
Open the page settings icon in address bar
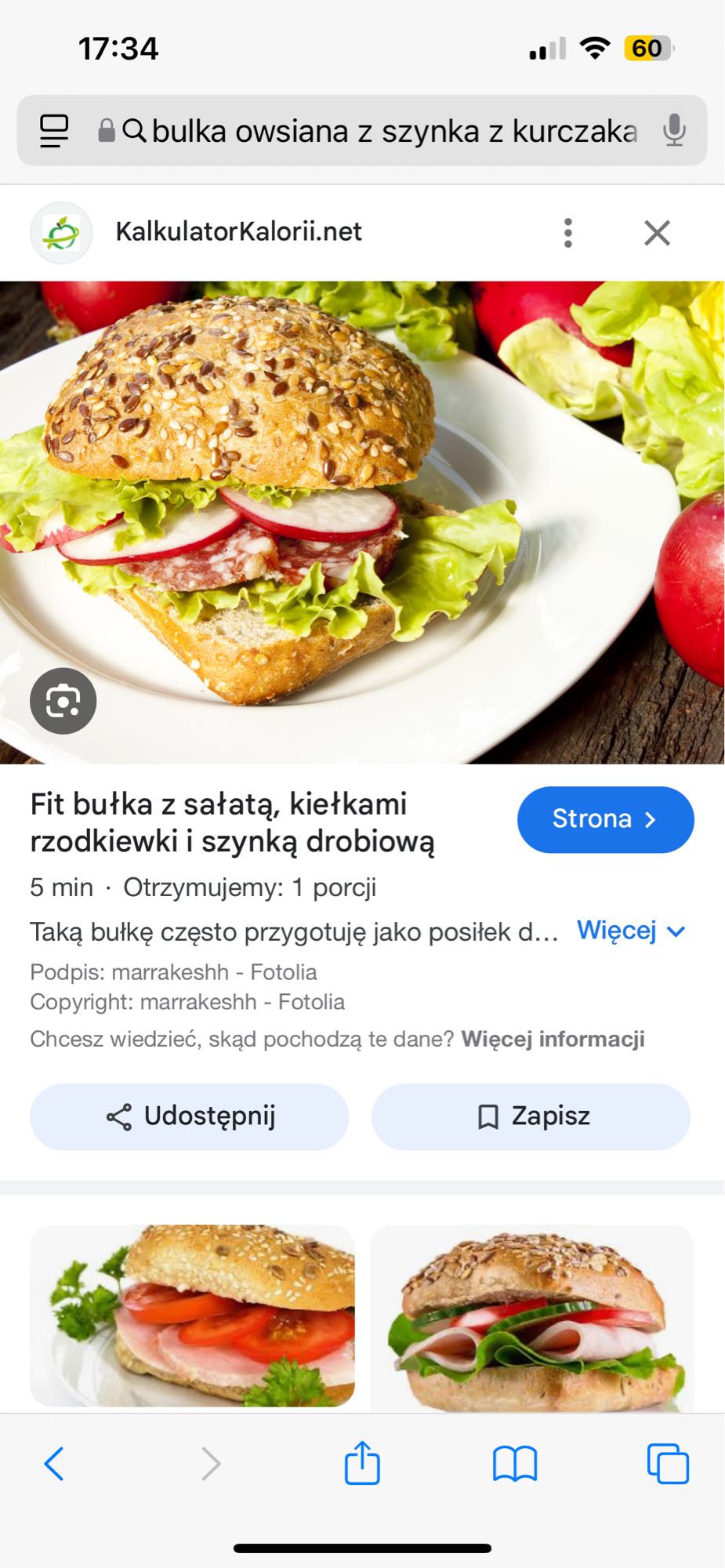[53, 130]
